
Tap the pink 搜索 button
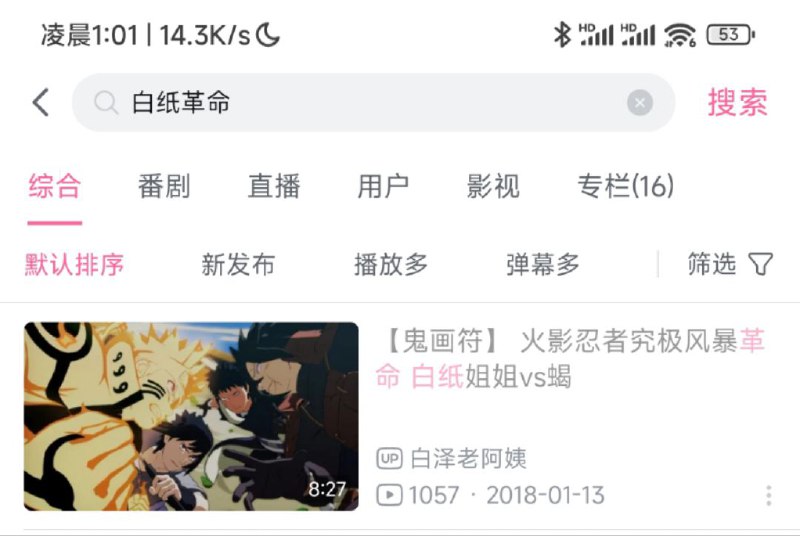click(x=737, y=102)
